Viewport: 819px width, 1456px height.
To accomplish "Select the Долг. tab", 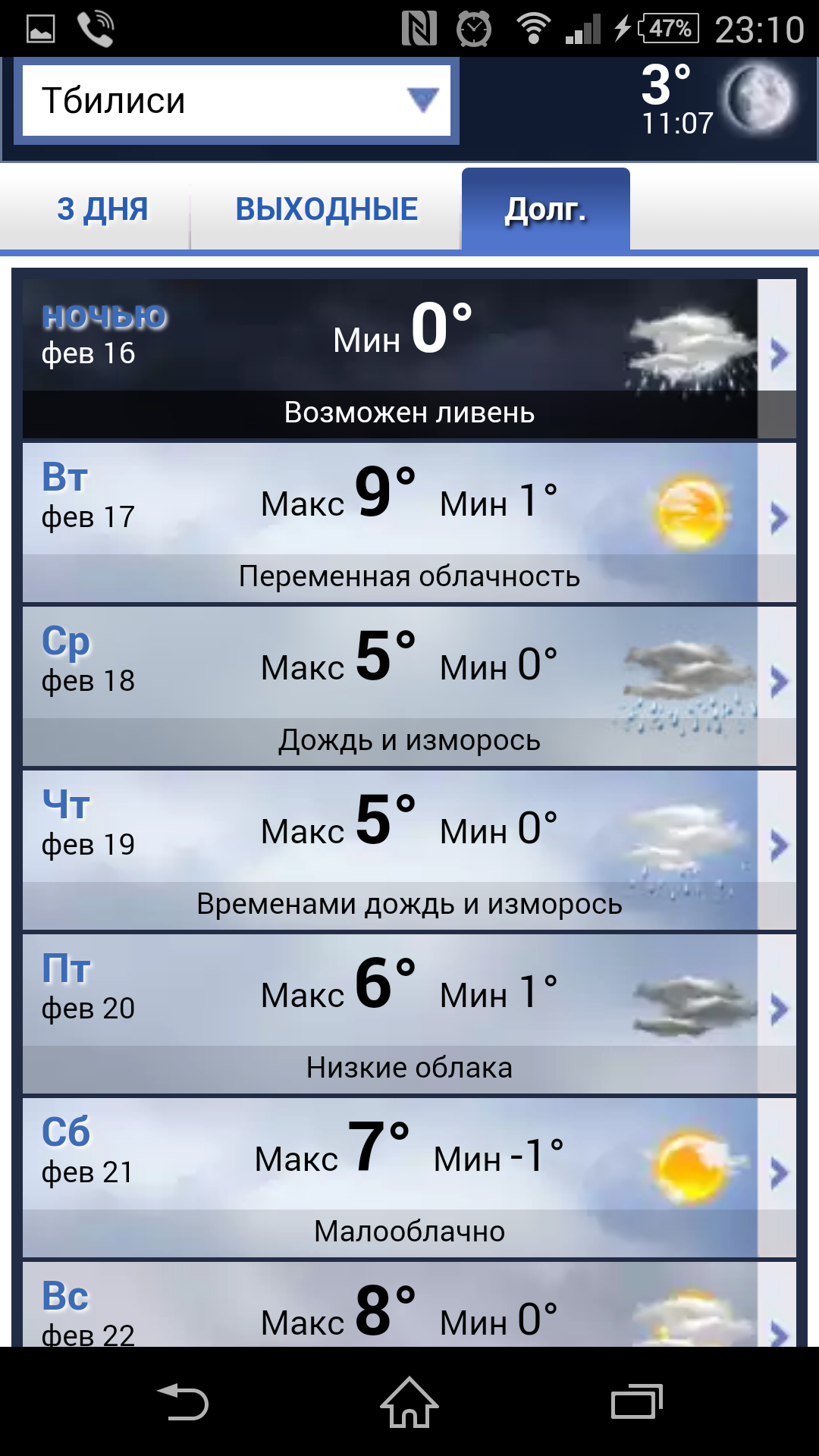I will (545, 209).
